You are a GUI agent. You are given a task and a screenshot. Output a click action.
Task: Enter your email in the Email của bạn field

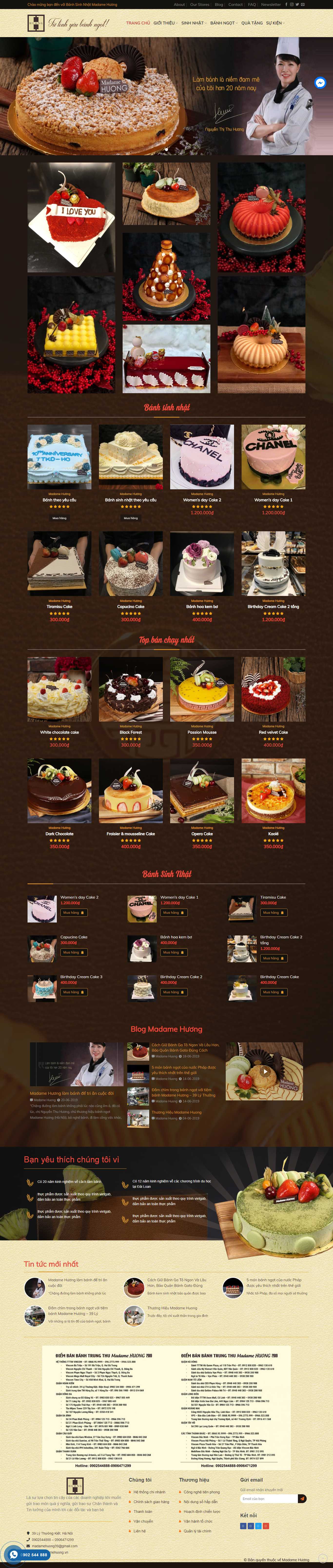[x=267, y=1499]
